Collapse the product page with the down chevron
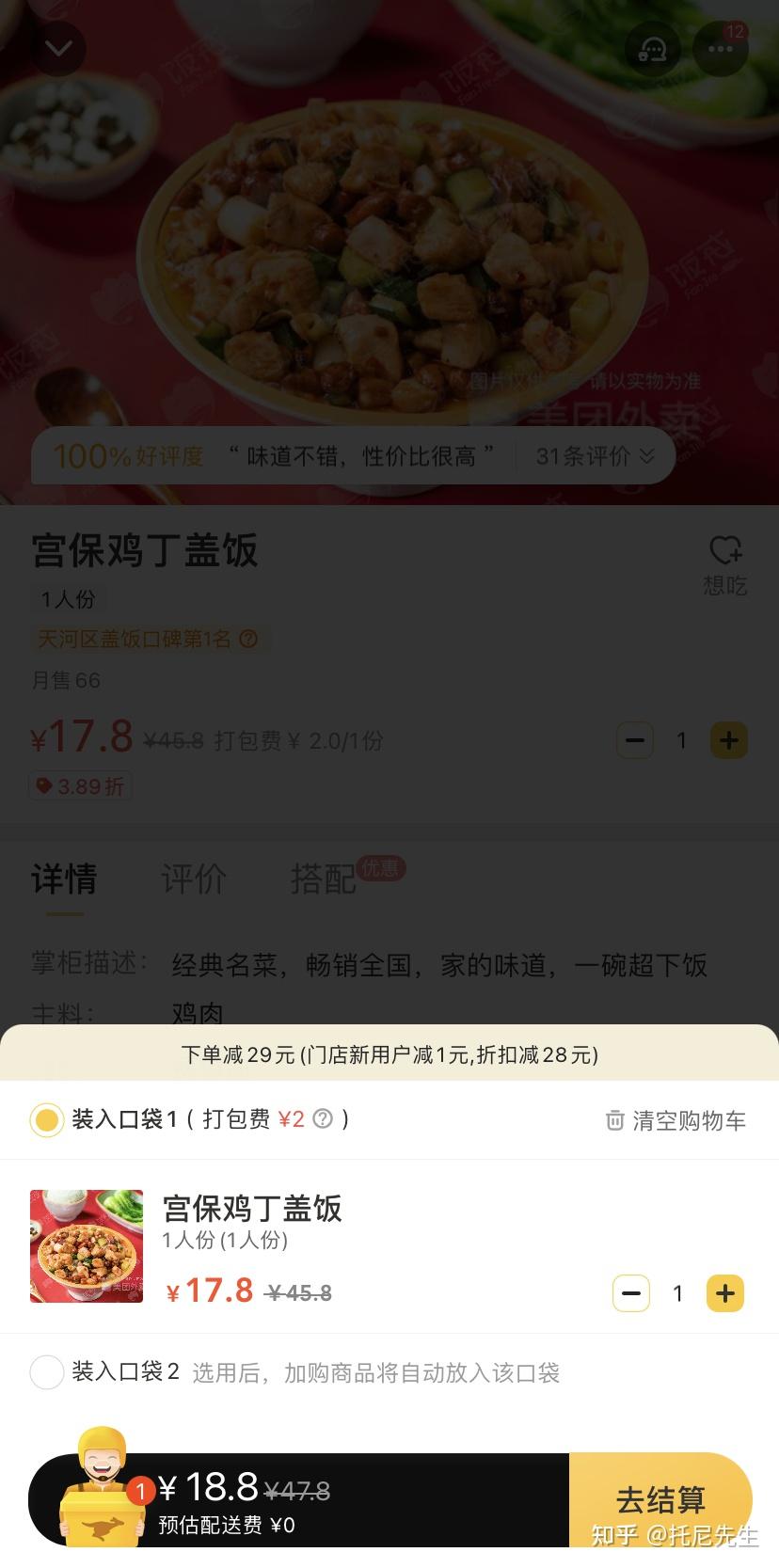 point(58,49)
